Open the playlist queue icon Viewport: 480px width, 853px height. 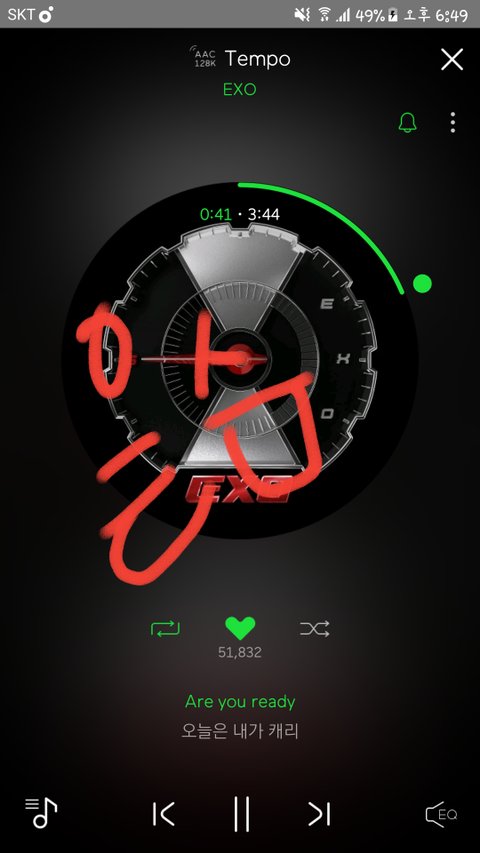tap(41, 813)
